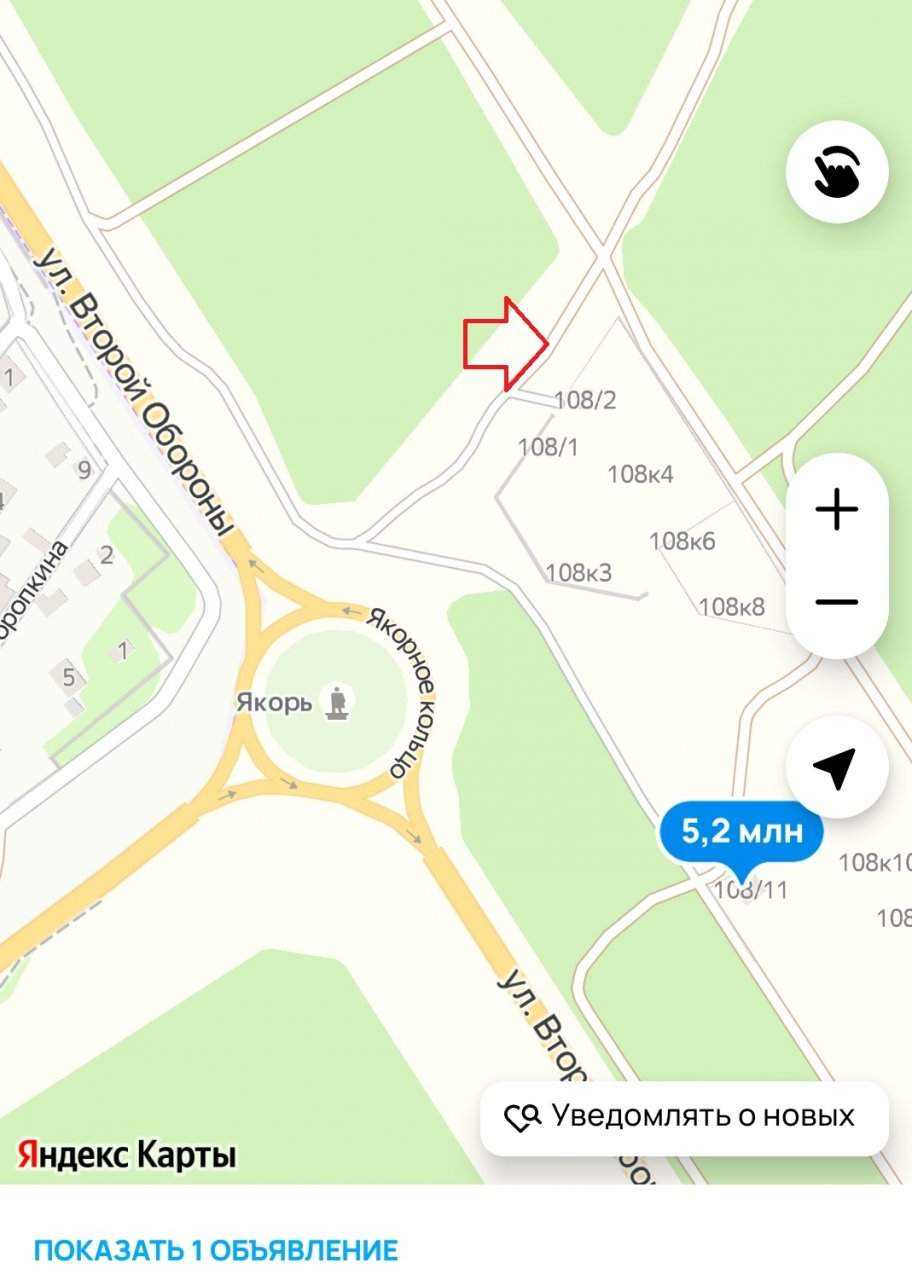Zoom in on the map

pyautogui.click(x=837, y=511)
